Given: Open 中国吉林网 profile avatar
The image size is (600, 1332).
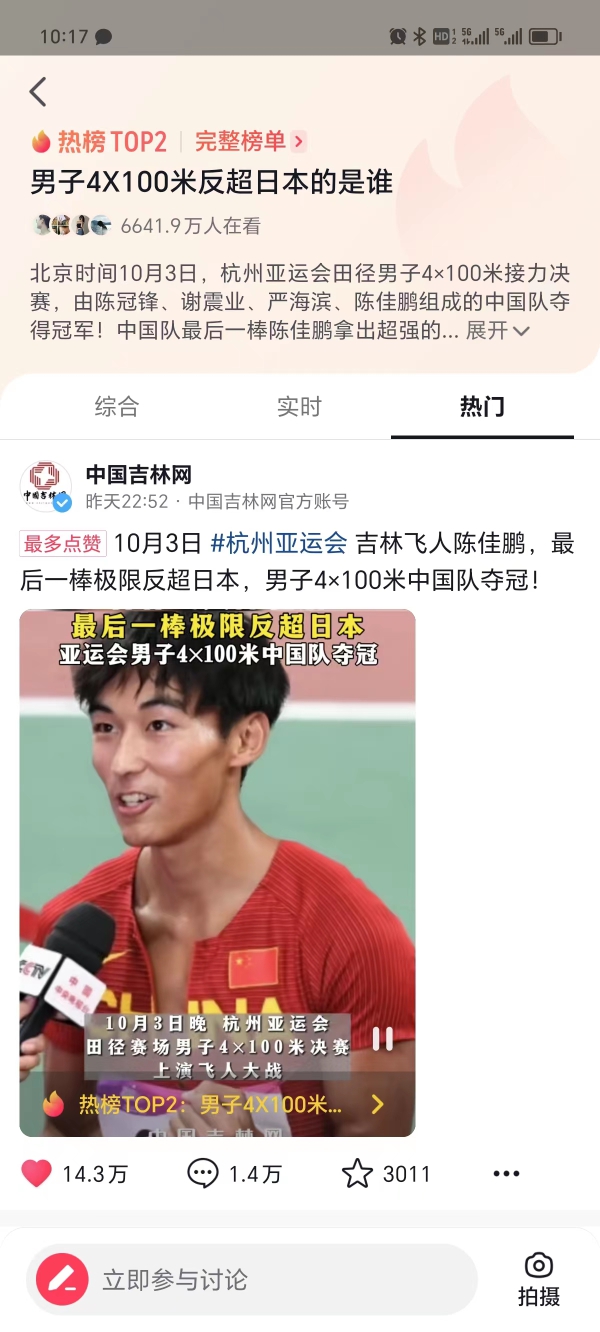Looking at the screenshot, I should (x=46, y=486).
